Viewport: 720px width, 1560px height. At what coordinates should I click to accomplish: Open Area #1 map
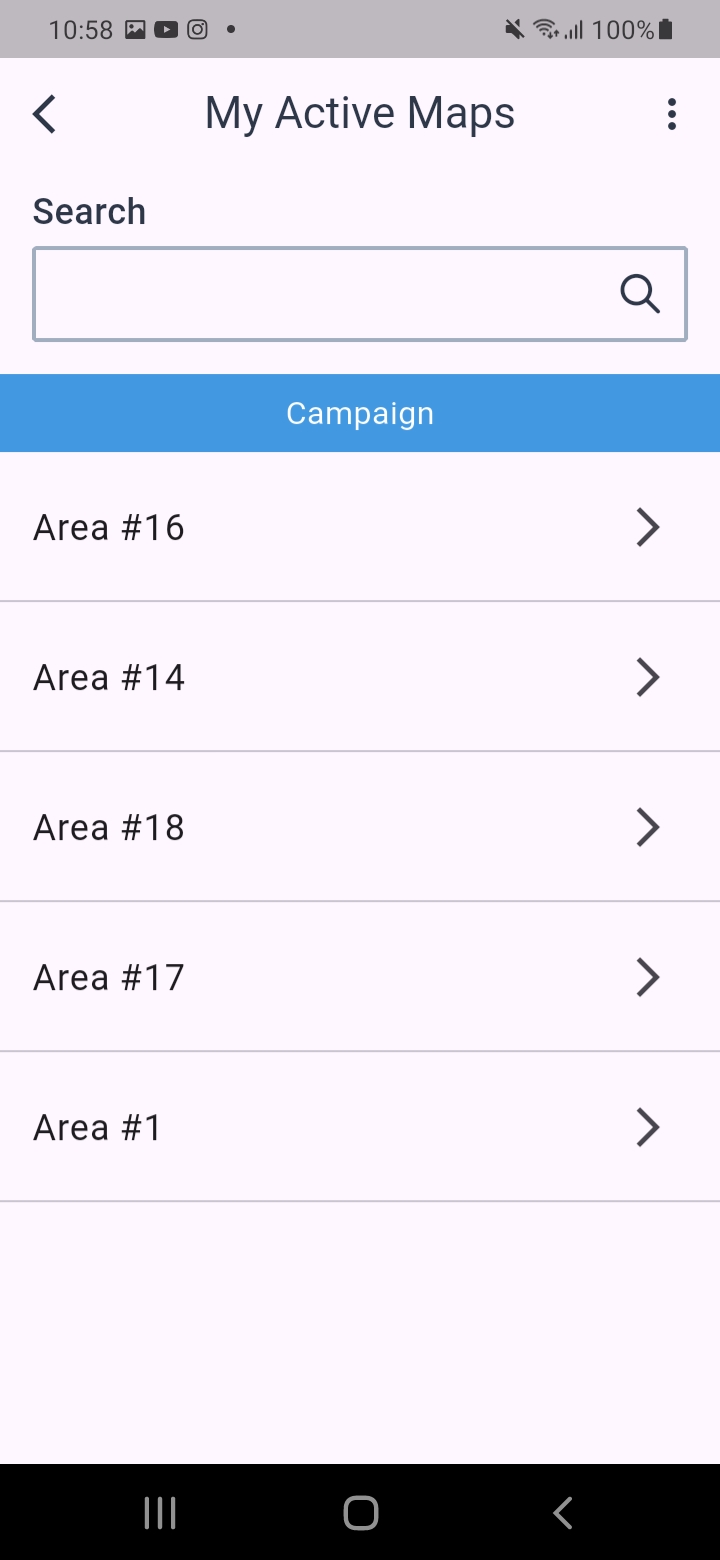[360, 1127]
